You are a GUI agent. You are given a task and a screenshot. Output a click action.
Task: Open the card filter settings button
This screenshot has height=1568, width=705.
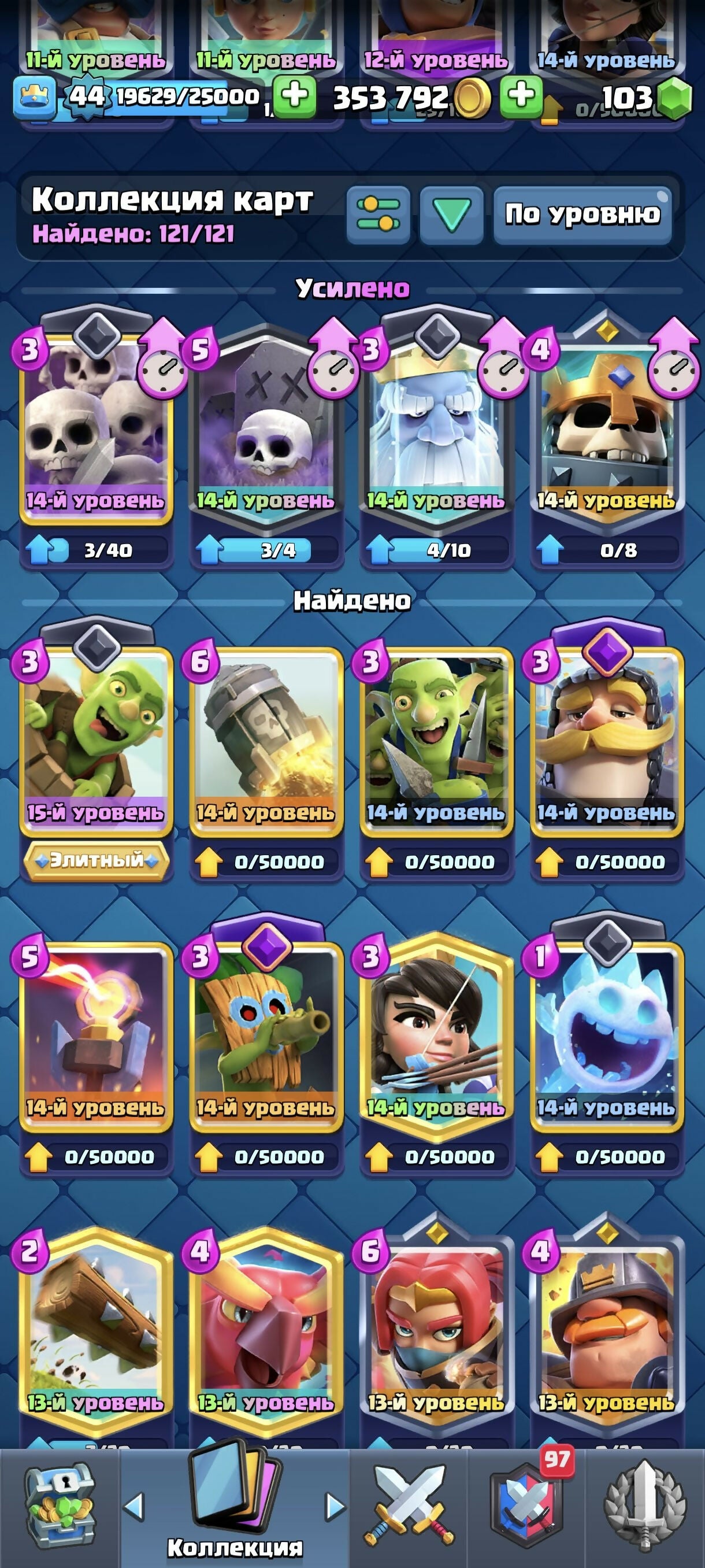tap(378, 215)
